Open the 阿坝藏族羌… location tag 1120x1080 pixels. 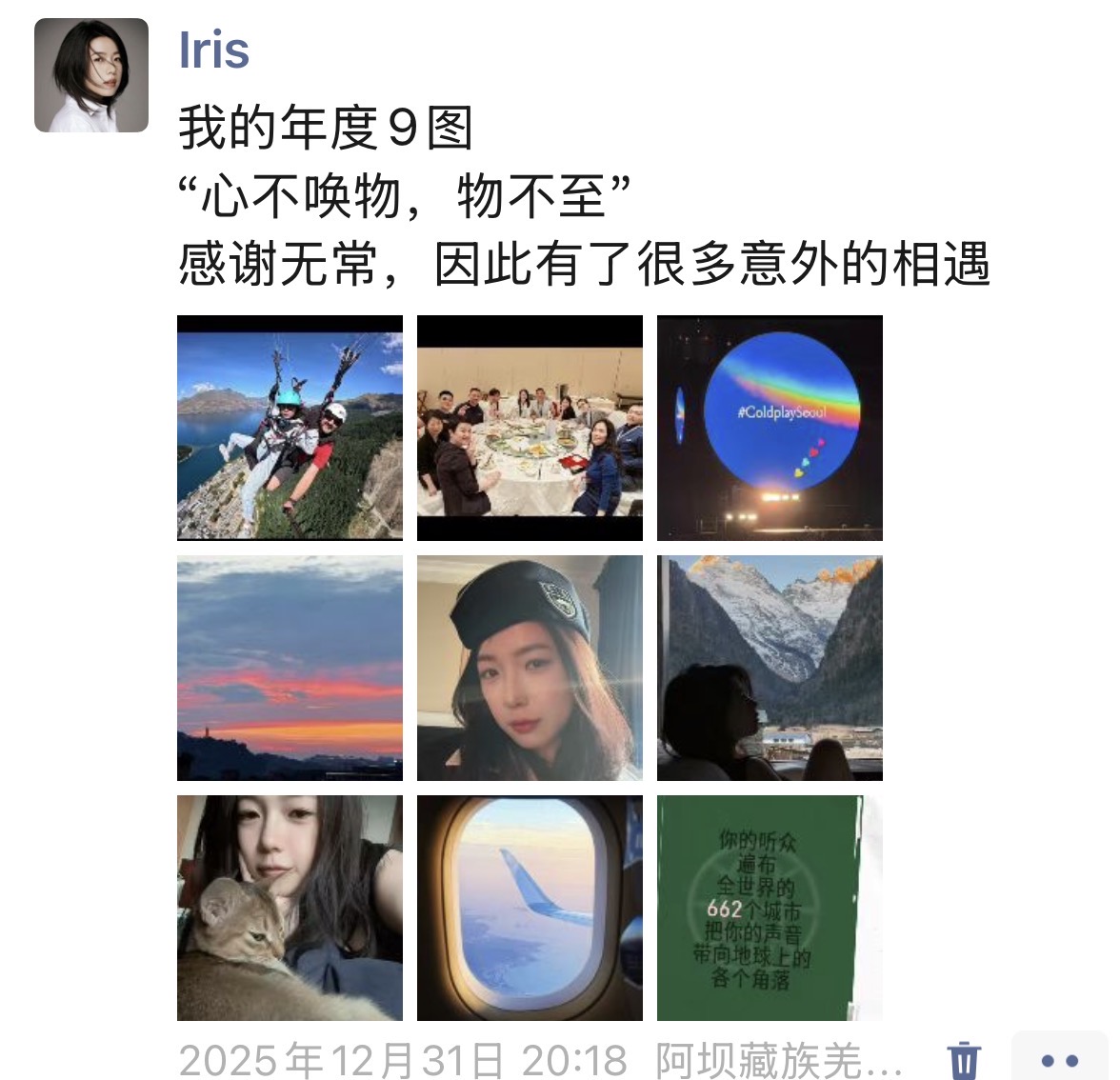click(x=778, y=1059)
